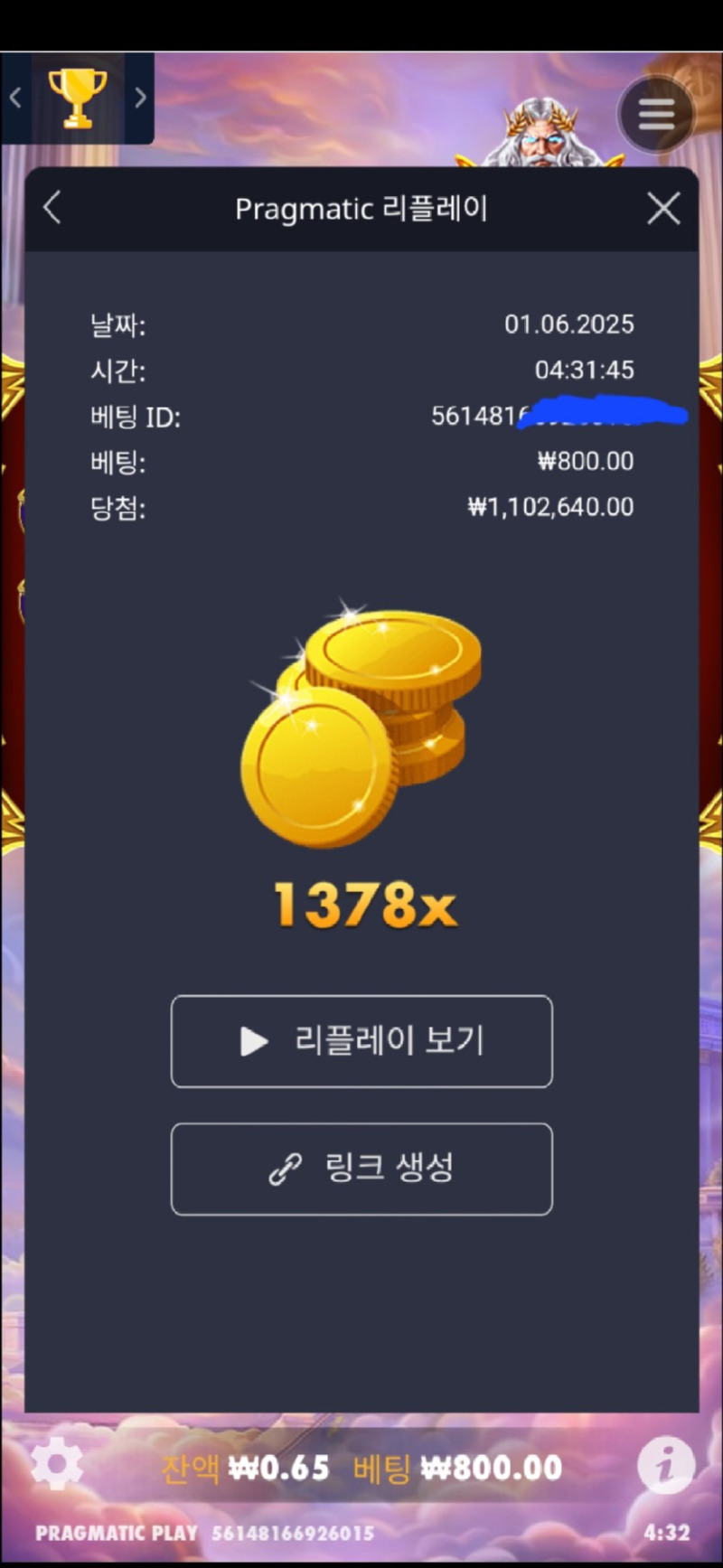
Task: Open the game settings gear
Action: tap(57, 1464)
